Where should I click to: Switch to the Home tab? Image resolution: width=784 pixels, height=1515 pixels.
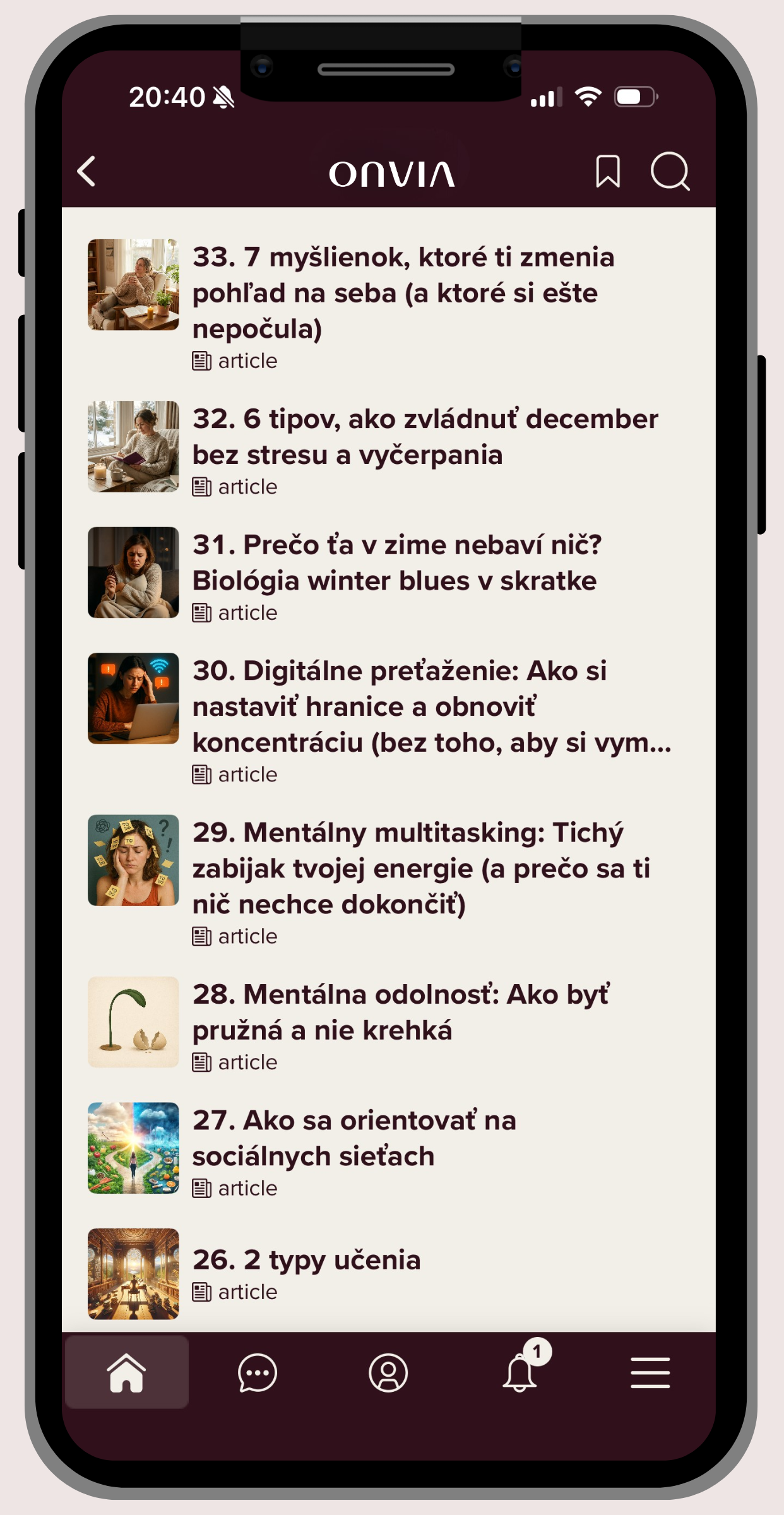point(127,1372)
